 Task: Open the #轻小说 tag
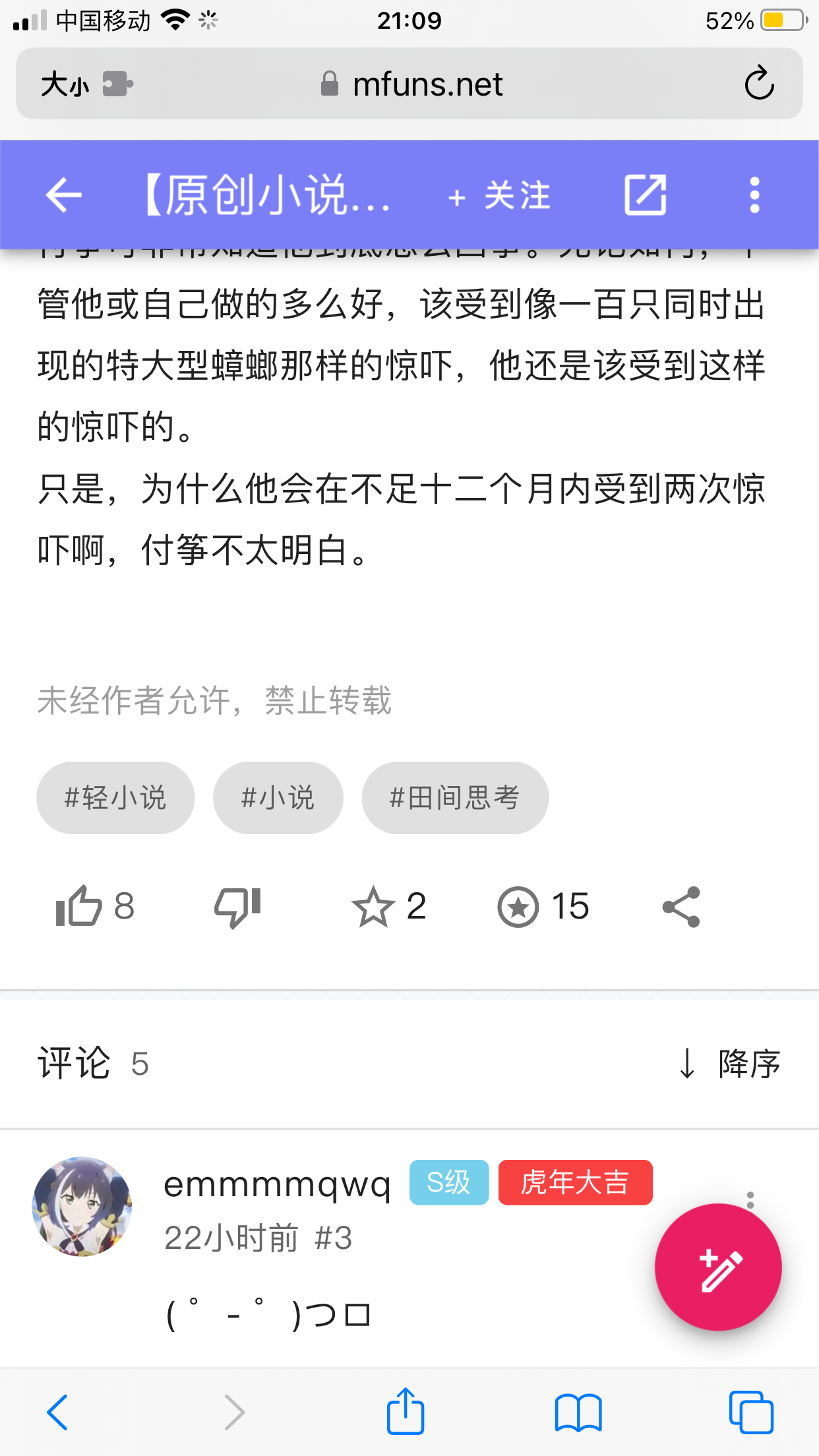(x=115, y=798)
